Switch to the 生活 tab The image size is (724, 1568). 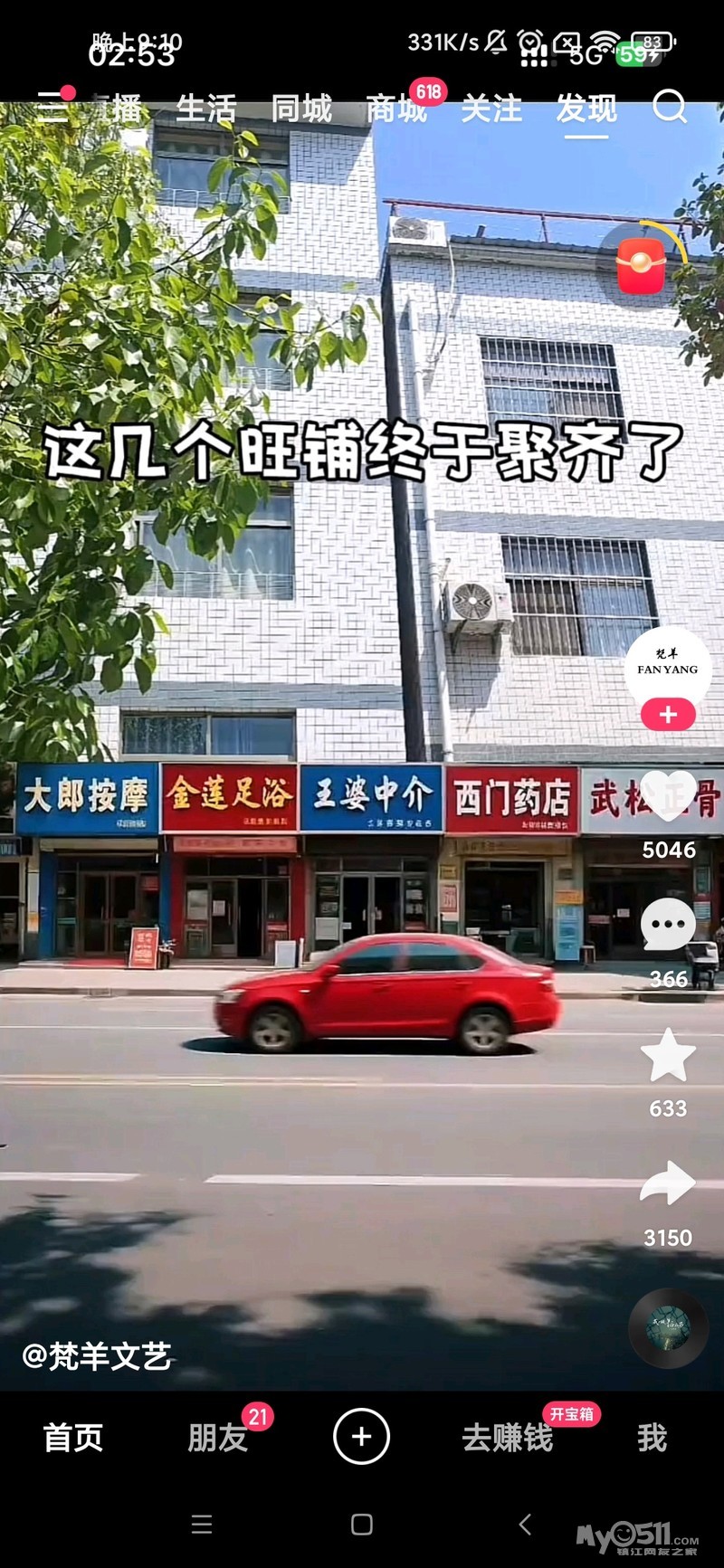[x=206, y=109]
